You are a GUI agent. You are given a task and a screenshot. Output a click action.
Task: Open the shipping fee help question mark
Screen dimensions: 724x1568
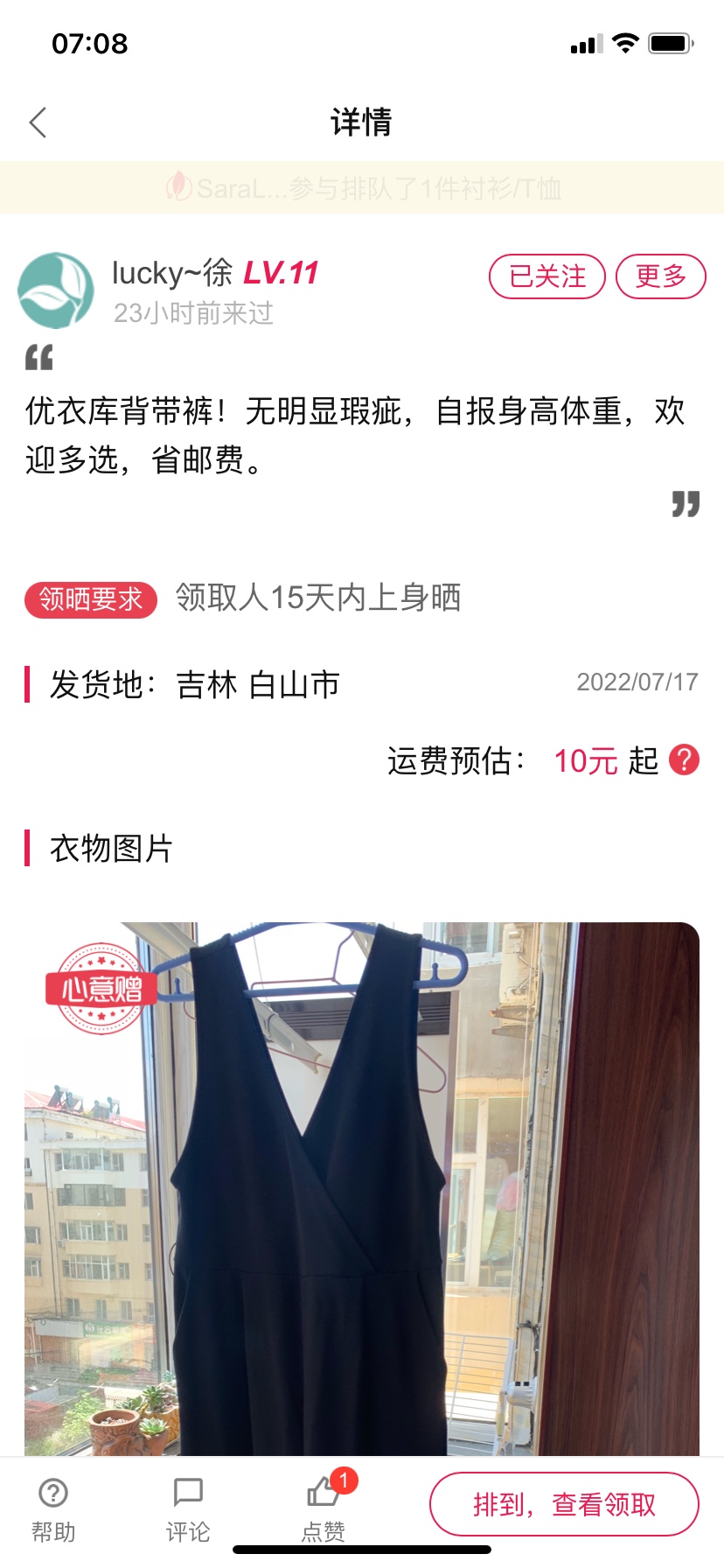click(684, 759)
